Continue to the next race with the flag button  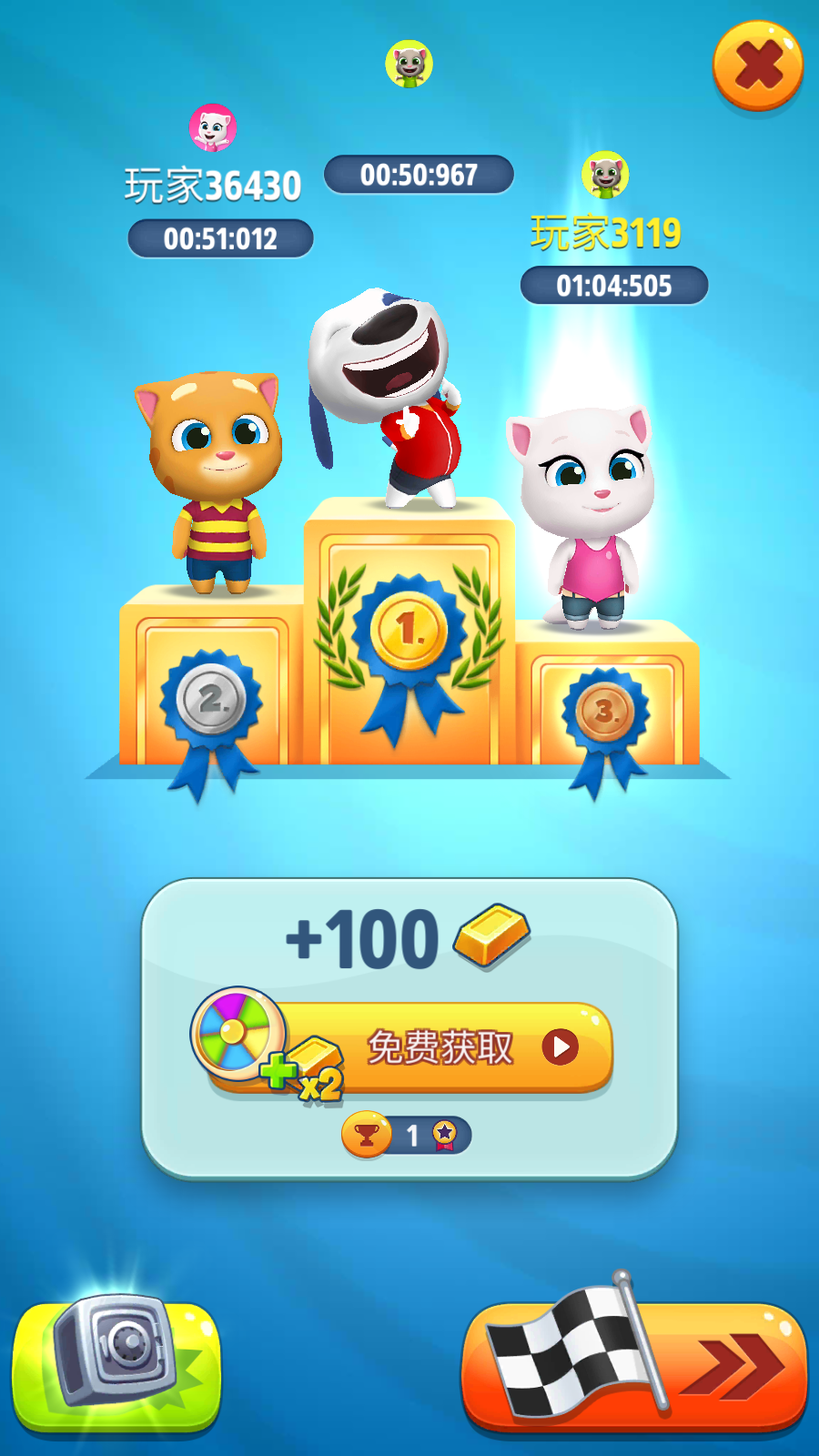click(635, 1365)
